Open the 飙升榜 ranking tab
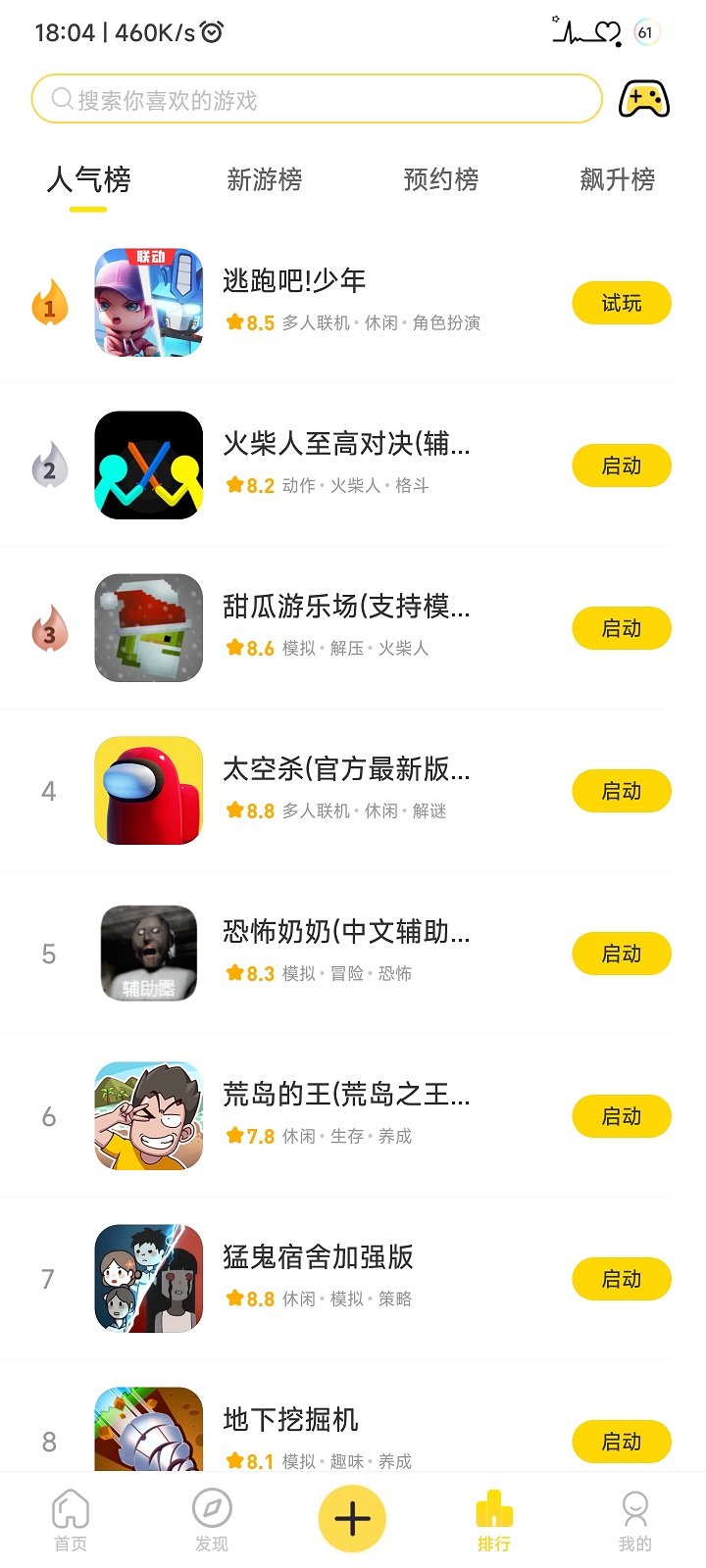 click(616, 179)
